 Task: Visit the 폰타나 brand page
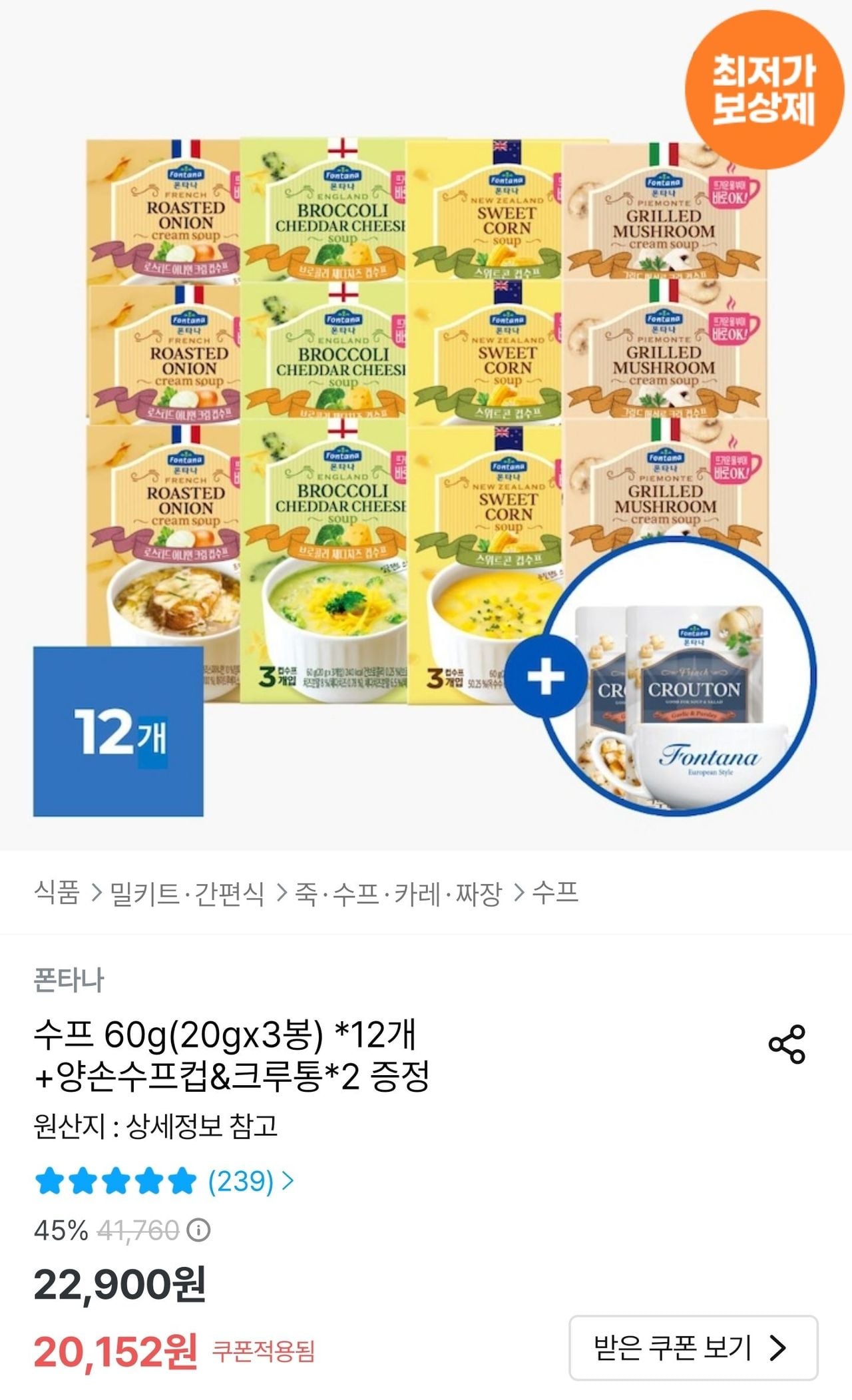coord(69,980)
